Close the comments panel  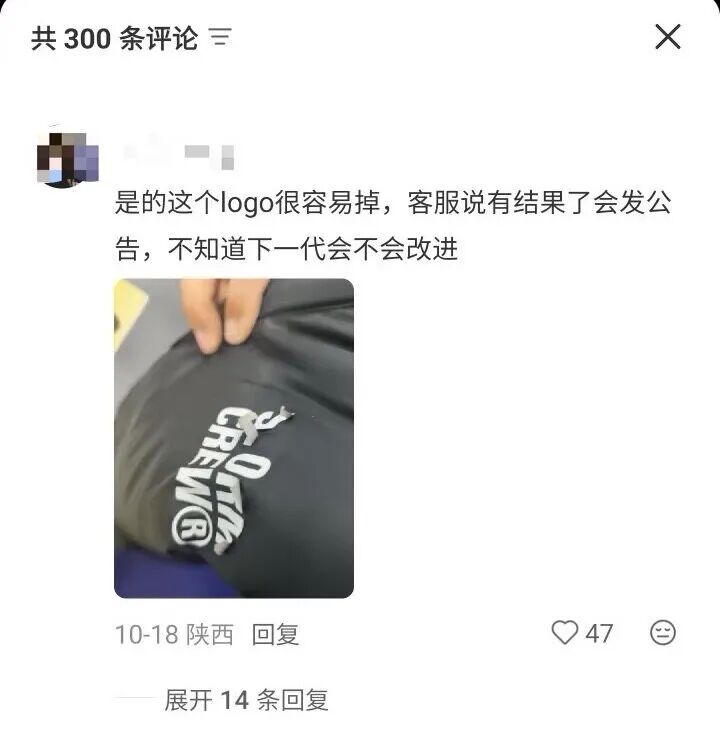coord(667,38)
